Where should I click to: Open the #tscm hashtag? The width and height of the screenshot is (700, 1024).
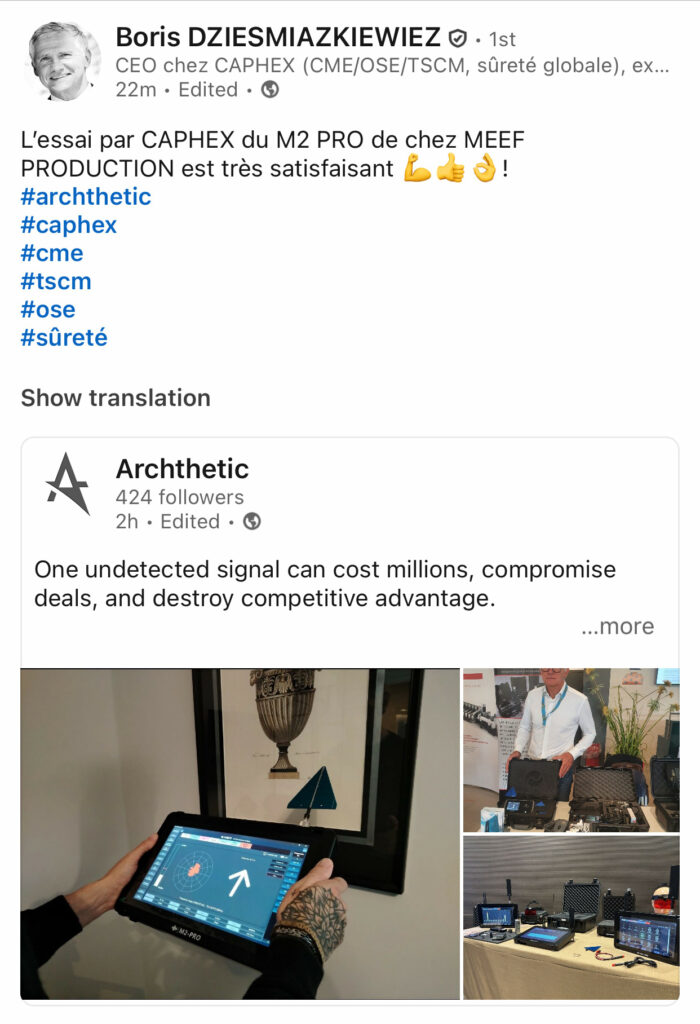pos(56,281)
